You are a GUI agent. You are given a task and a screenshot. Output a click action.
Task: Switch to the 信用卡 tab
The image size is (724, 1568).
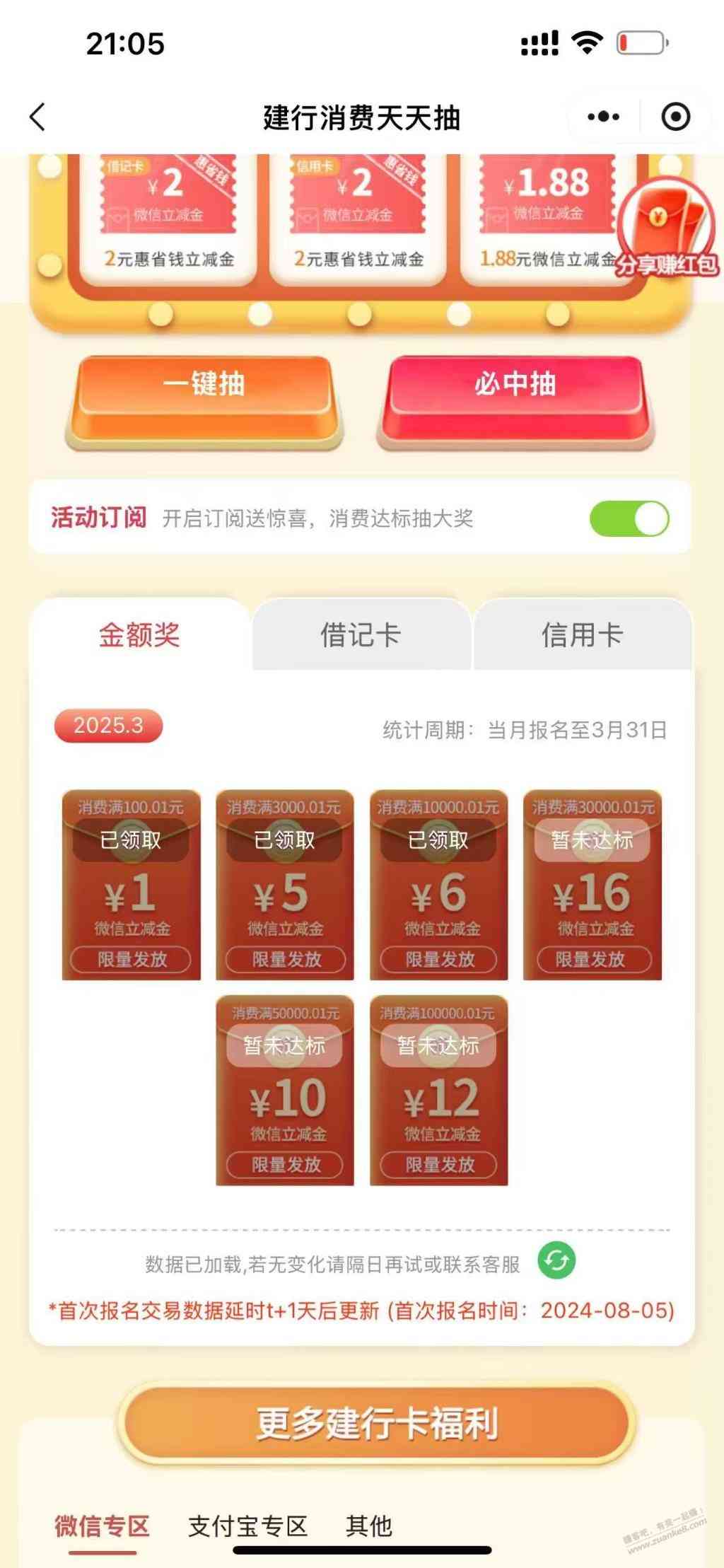click(x=581, y=634)
